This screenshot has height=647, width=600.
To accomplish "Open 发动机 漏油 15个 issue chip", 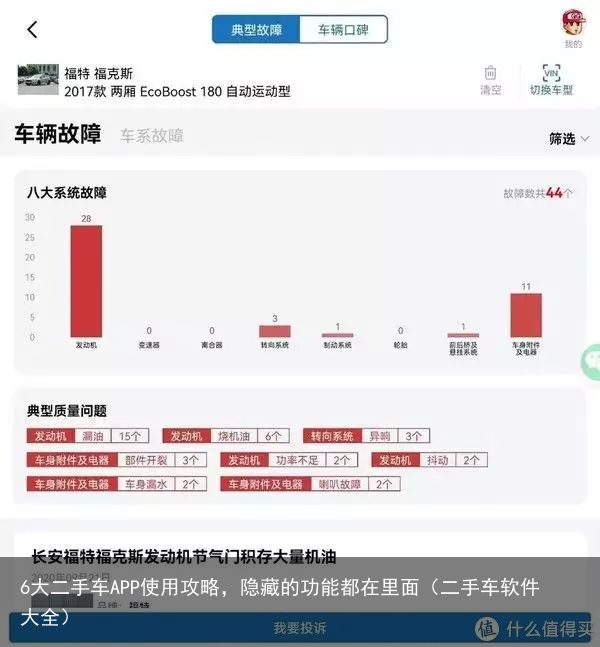I will pos(88,436).
